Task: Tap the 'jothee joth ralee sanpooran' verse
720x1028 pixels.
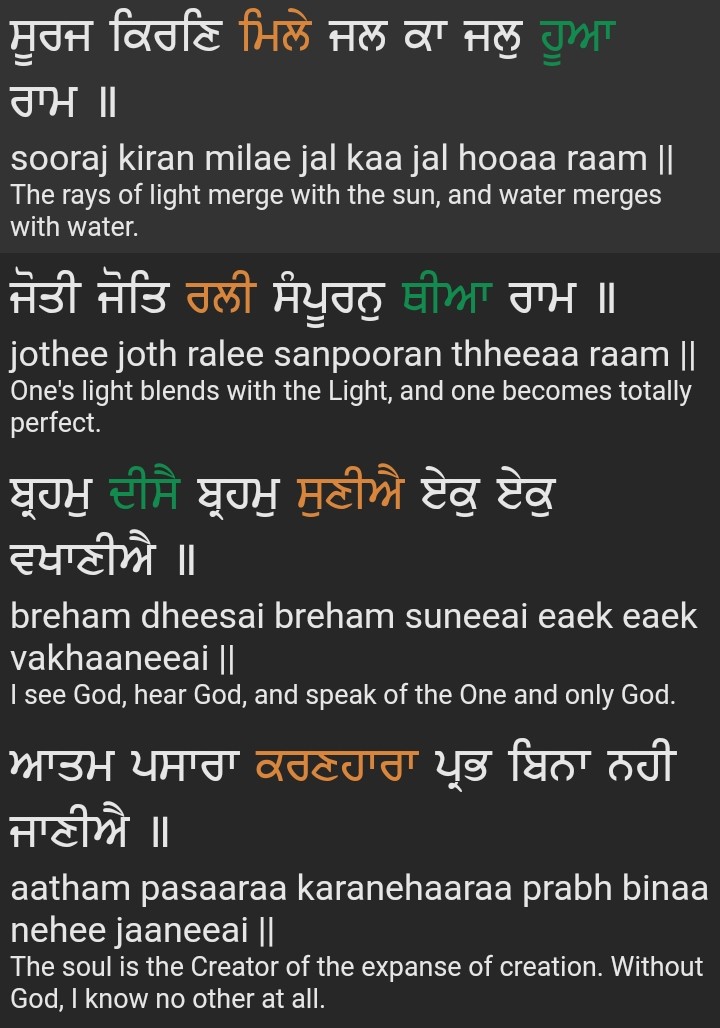Action: (x=352, y=354)
